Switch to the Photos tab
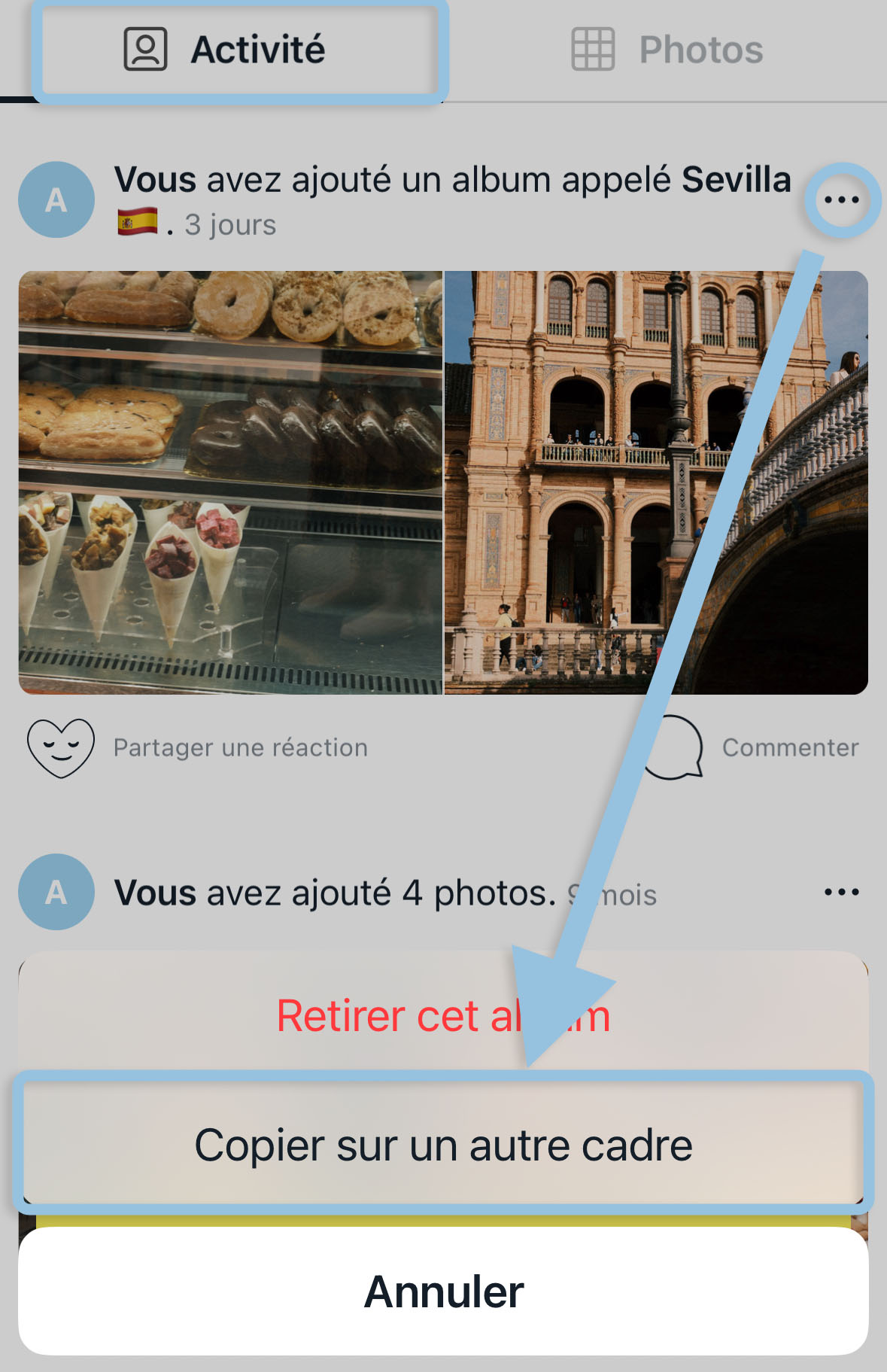The width and height of the screenshot is (887, 1372). click(667, 50)
